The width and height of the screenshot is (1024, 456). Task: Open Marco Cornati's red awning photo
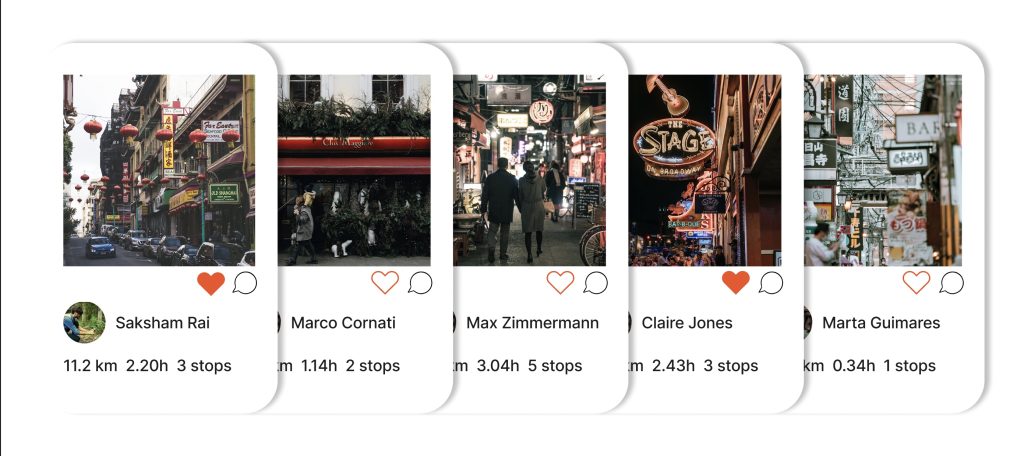click(354, 170)
